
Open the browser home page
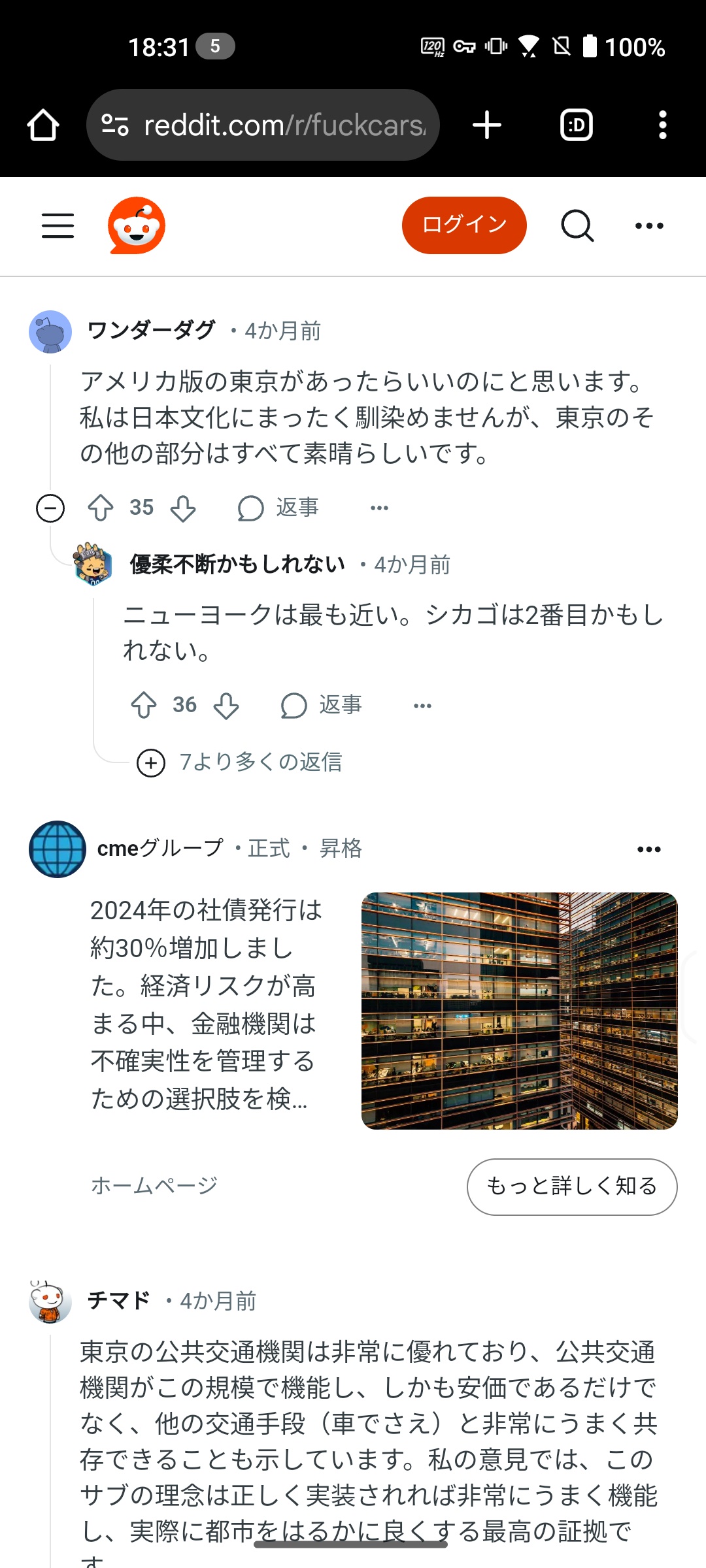[43, 125]
